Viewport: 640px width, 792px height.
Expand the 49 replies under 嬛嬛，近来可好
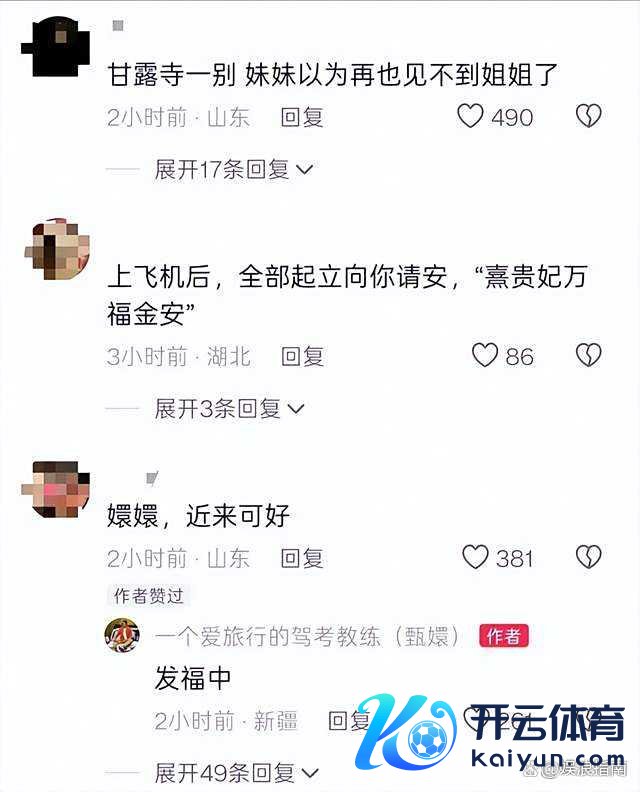pos(235,772)
